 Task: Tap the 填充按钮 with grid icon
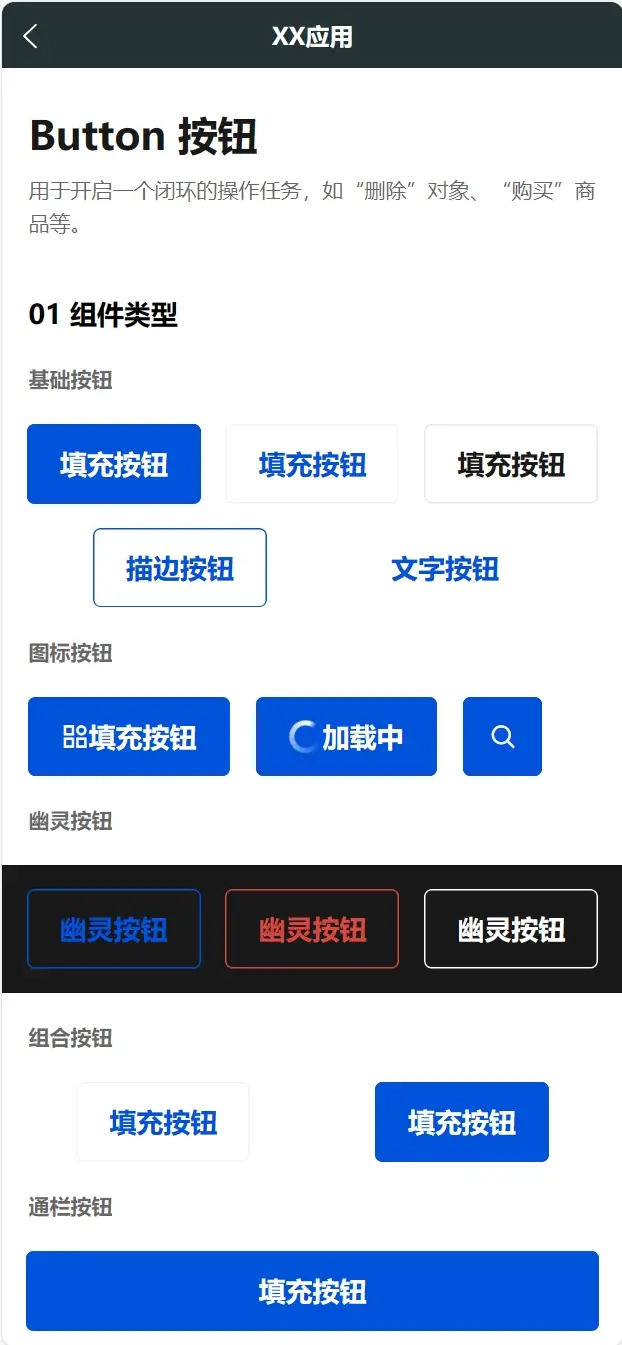coord(129,737)
